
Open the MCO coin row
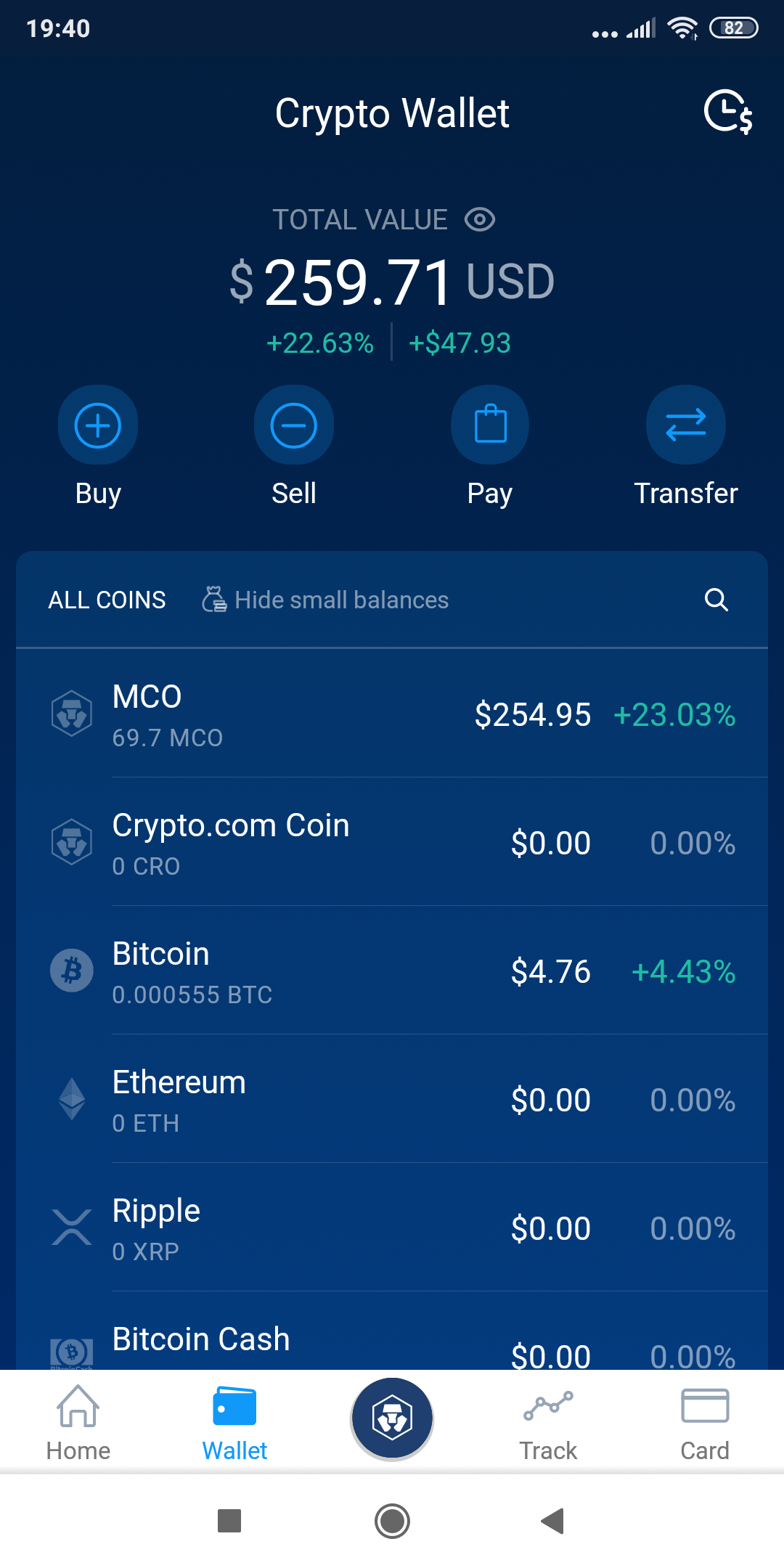click(392, 714)
